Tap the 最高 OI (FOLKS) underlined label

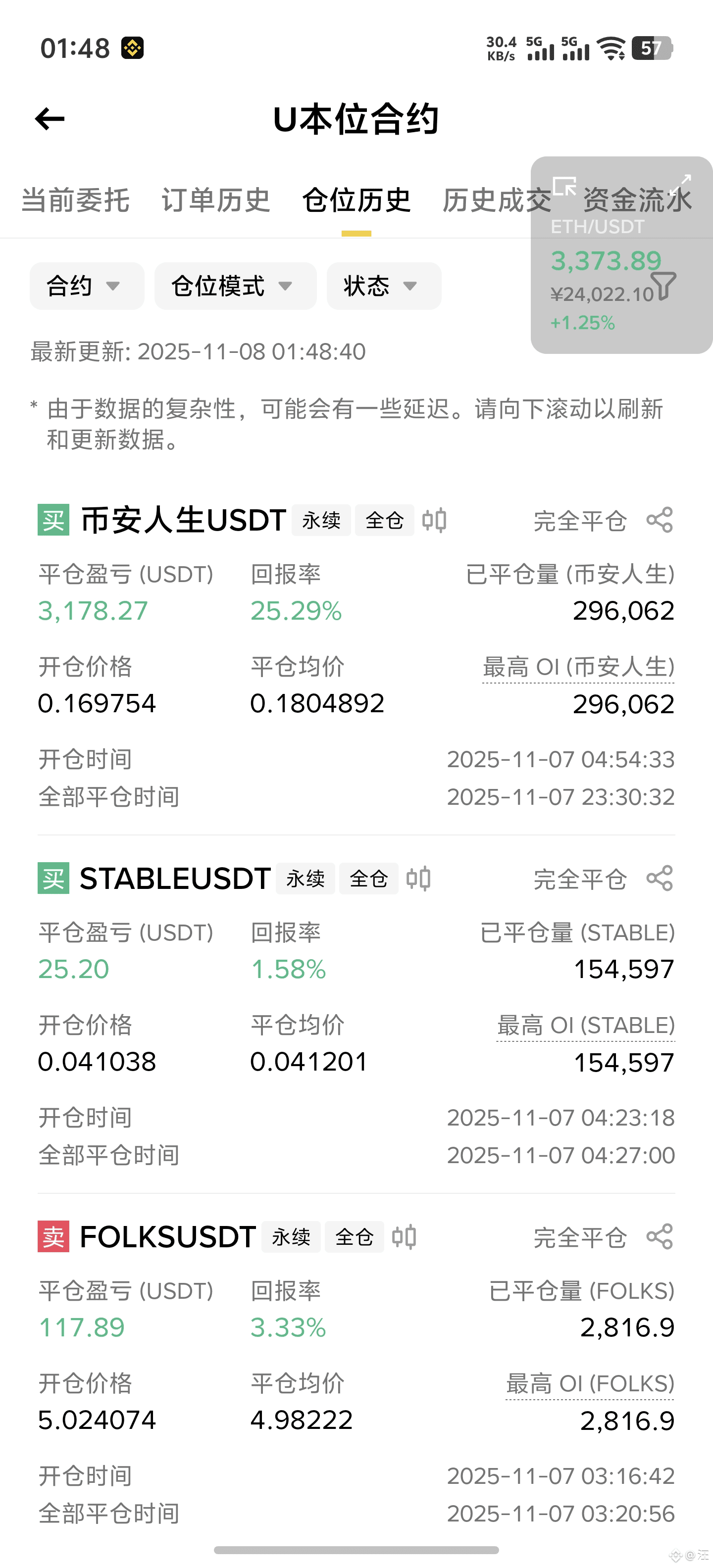pos(589,1384)
